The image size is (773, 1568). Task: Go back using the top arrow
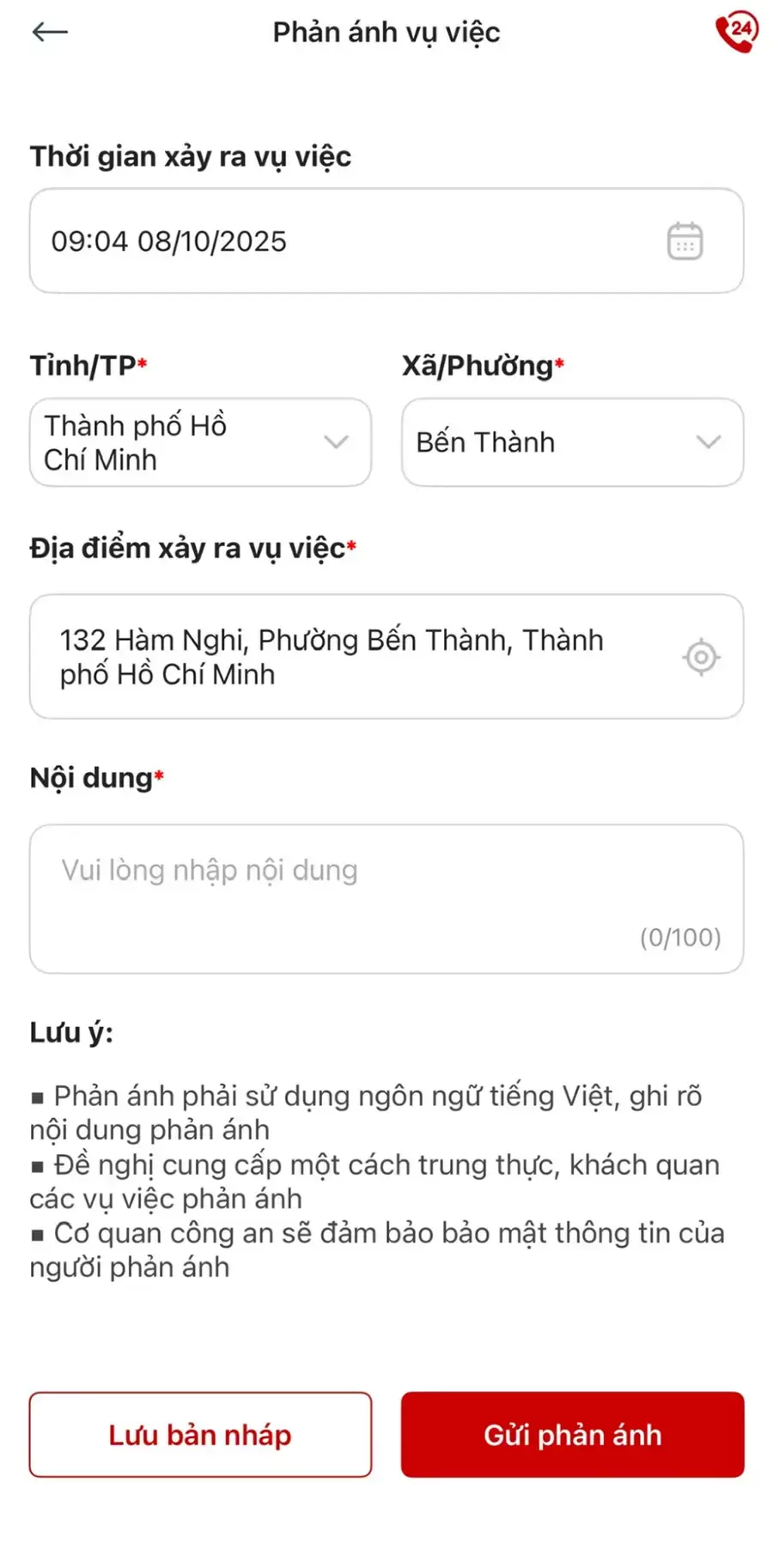coord(49,33)
